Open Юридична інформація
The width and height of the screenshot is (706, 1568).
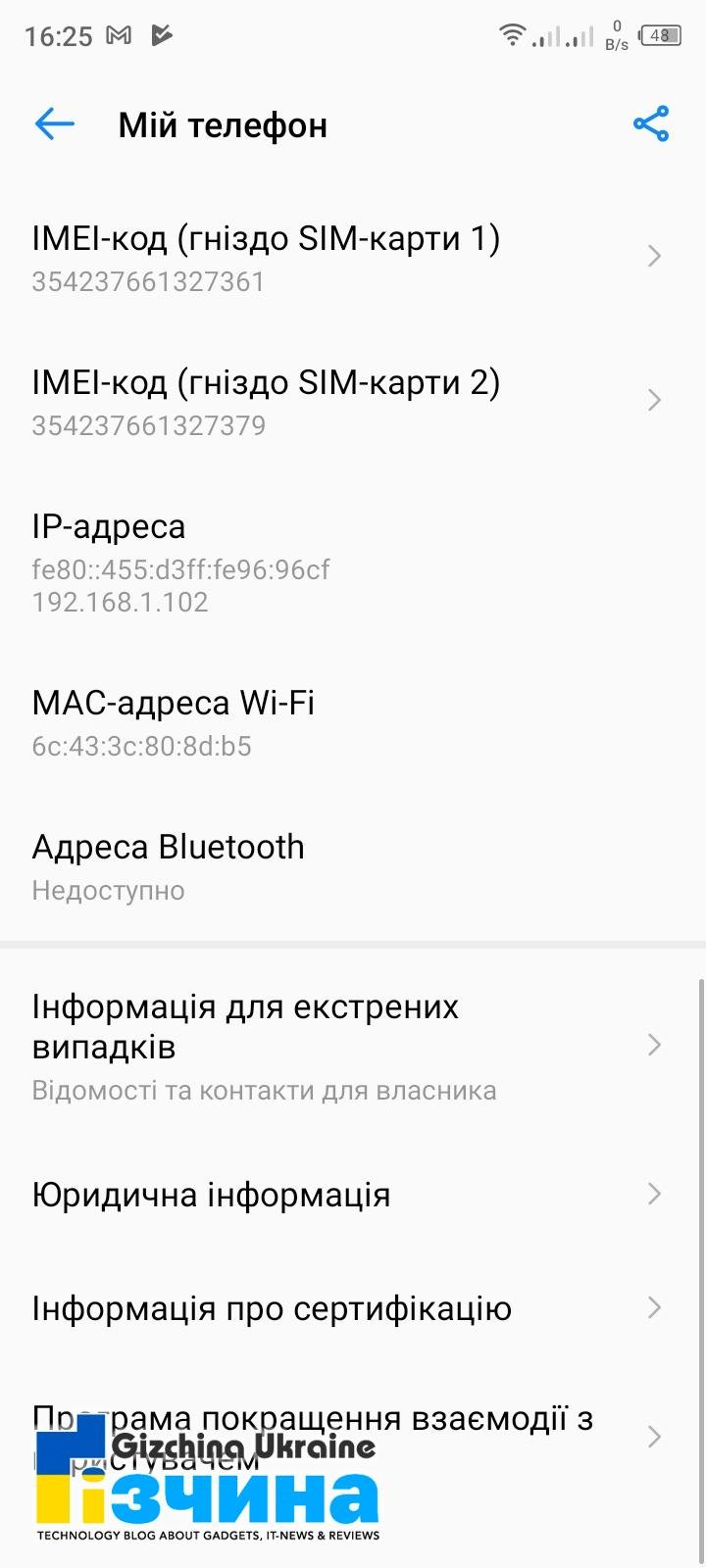coord(353,1194)
